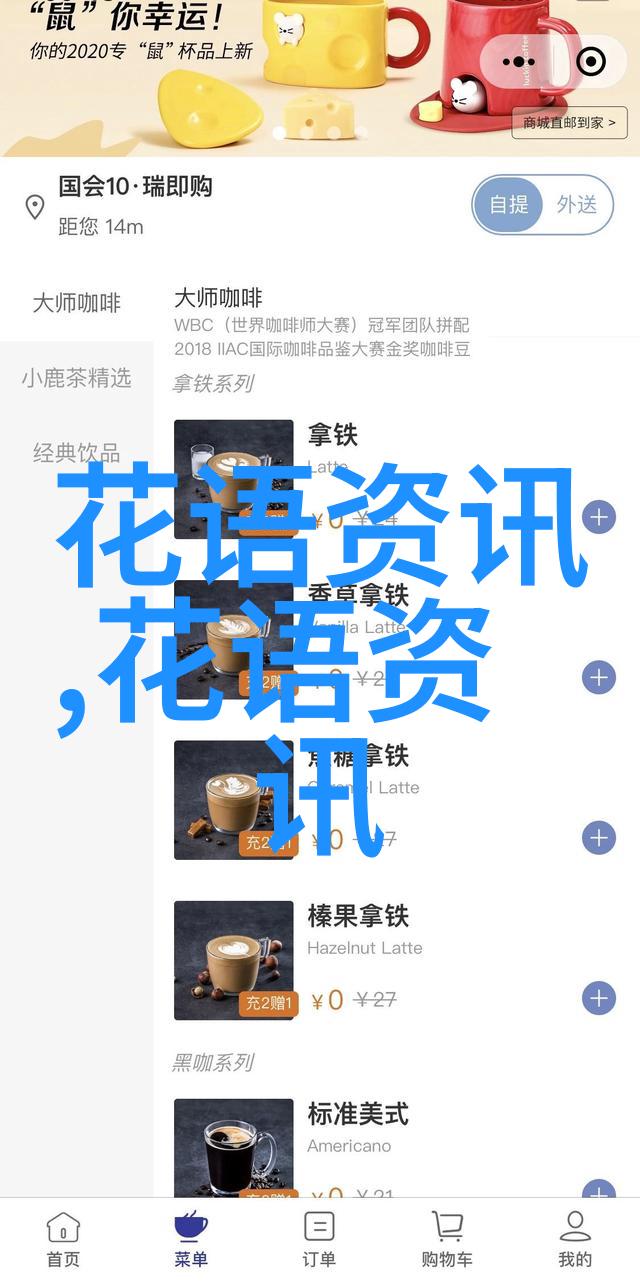Open 购物车 shopping cart tab

(x=446, y=1239)
